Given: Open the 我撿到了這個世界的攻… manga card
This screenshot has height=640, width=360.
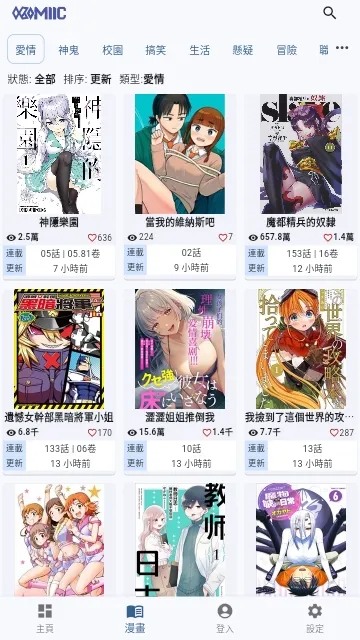Looking at the screenshot, I should (x=301, y=381).
